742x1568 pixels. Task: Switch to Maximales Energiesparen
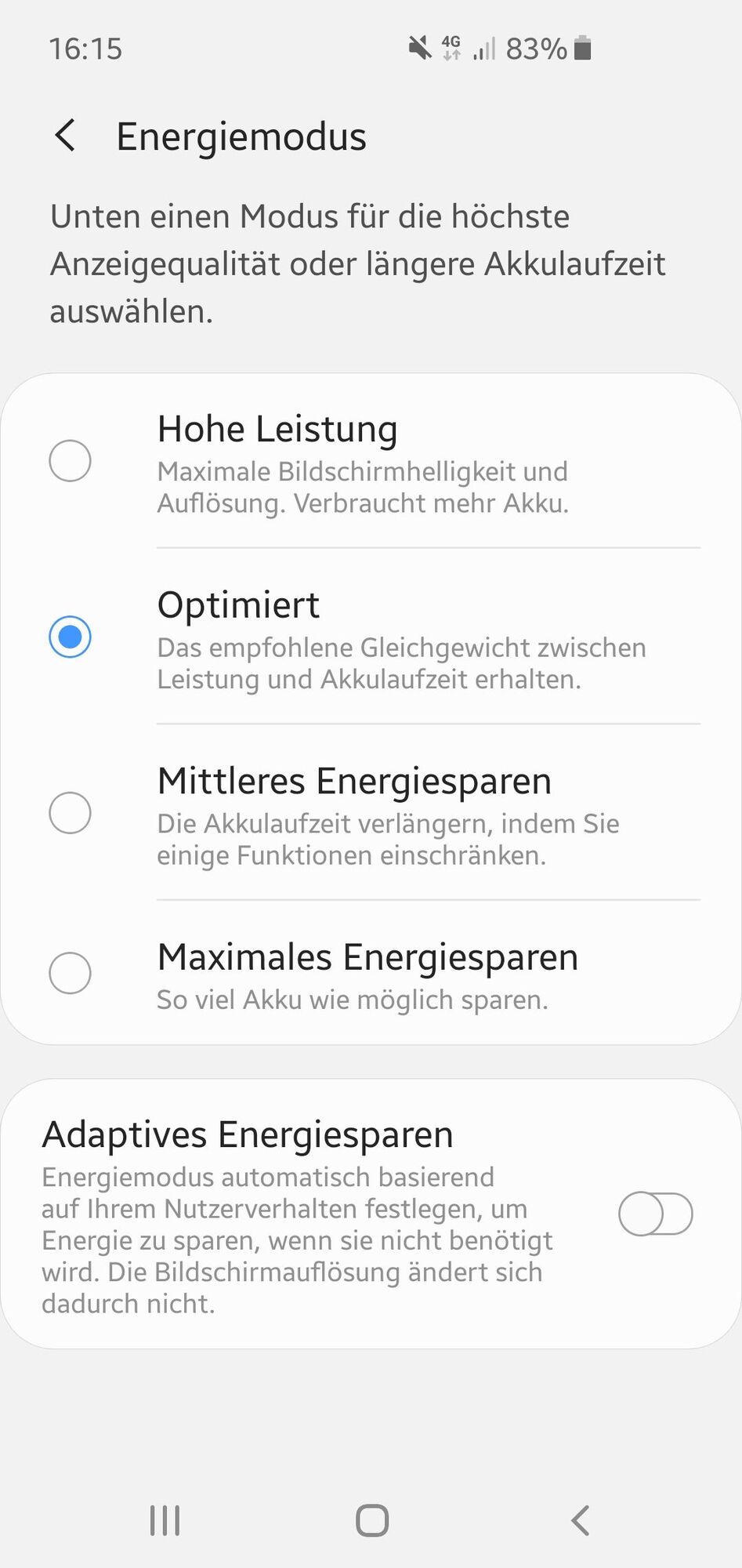[x=71, y=973]
